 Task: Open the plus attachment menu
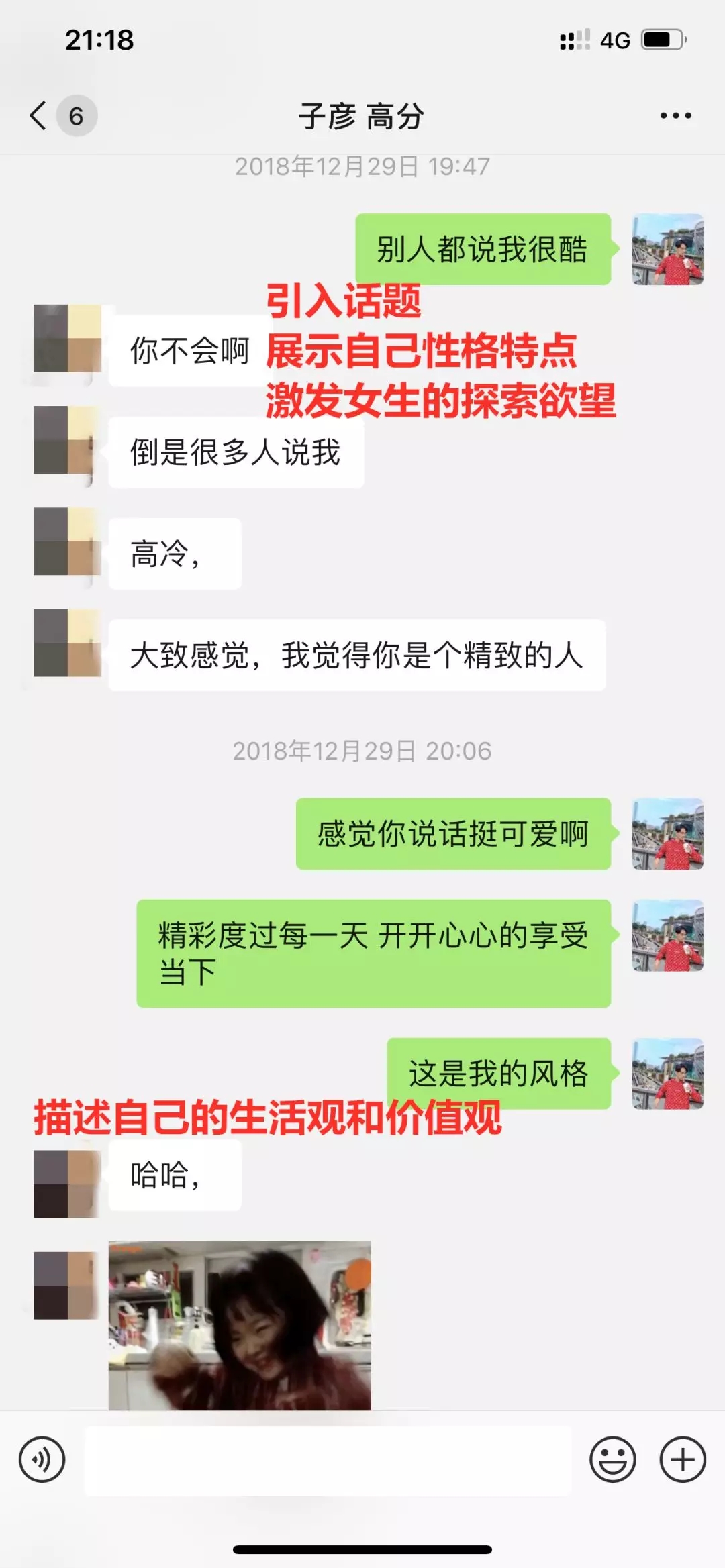[x=683, y=1459]
